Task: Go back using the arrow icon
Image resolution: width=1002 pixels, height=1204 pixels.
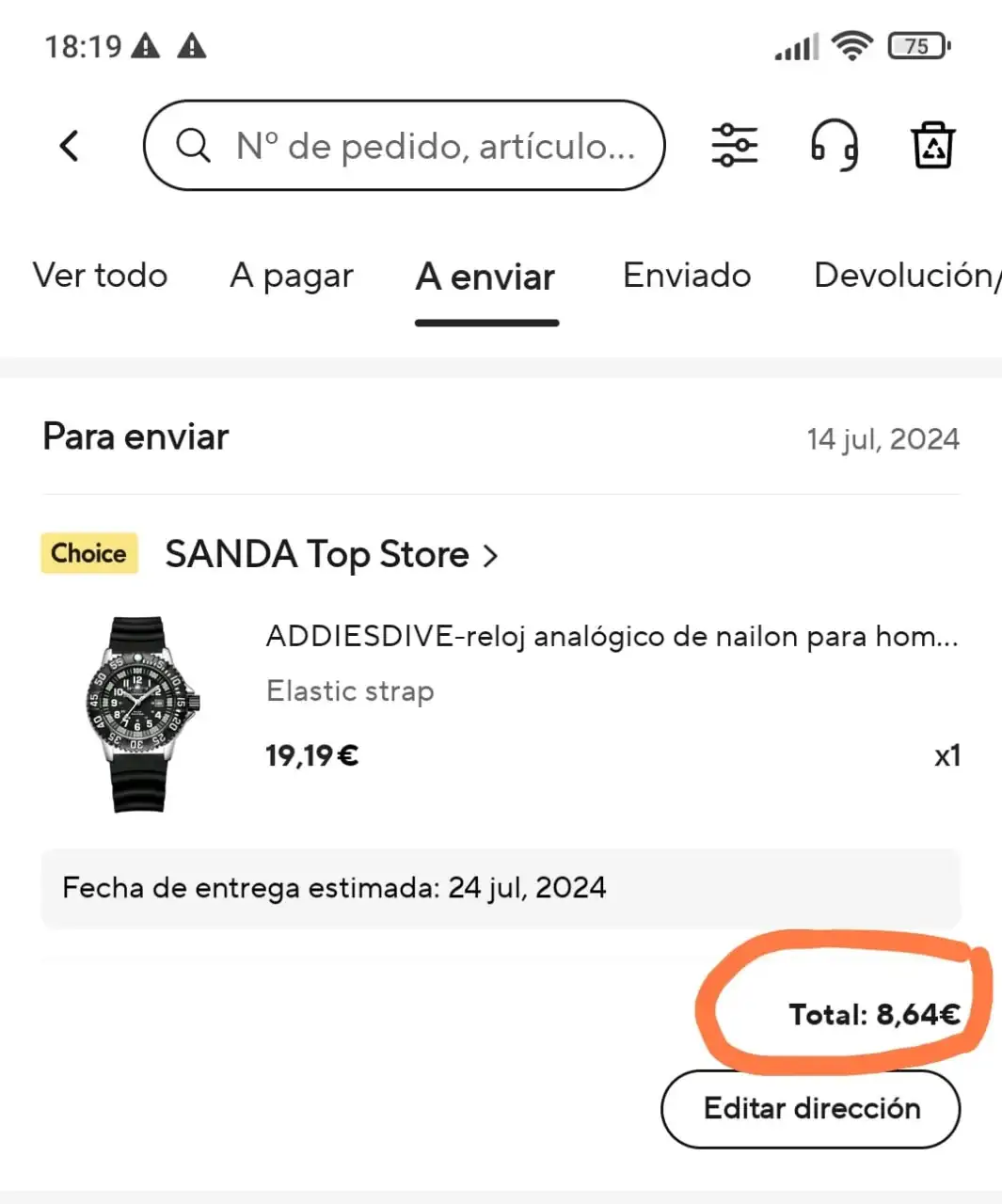Action: pyautogui.click(x=69, y=146)
